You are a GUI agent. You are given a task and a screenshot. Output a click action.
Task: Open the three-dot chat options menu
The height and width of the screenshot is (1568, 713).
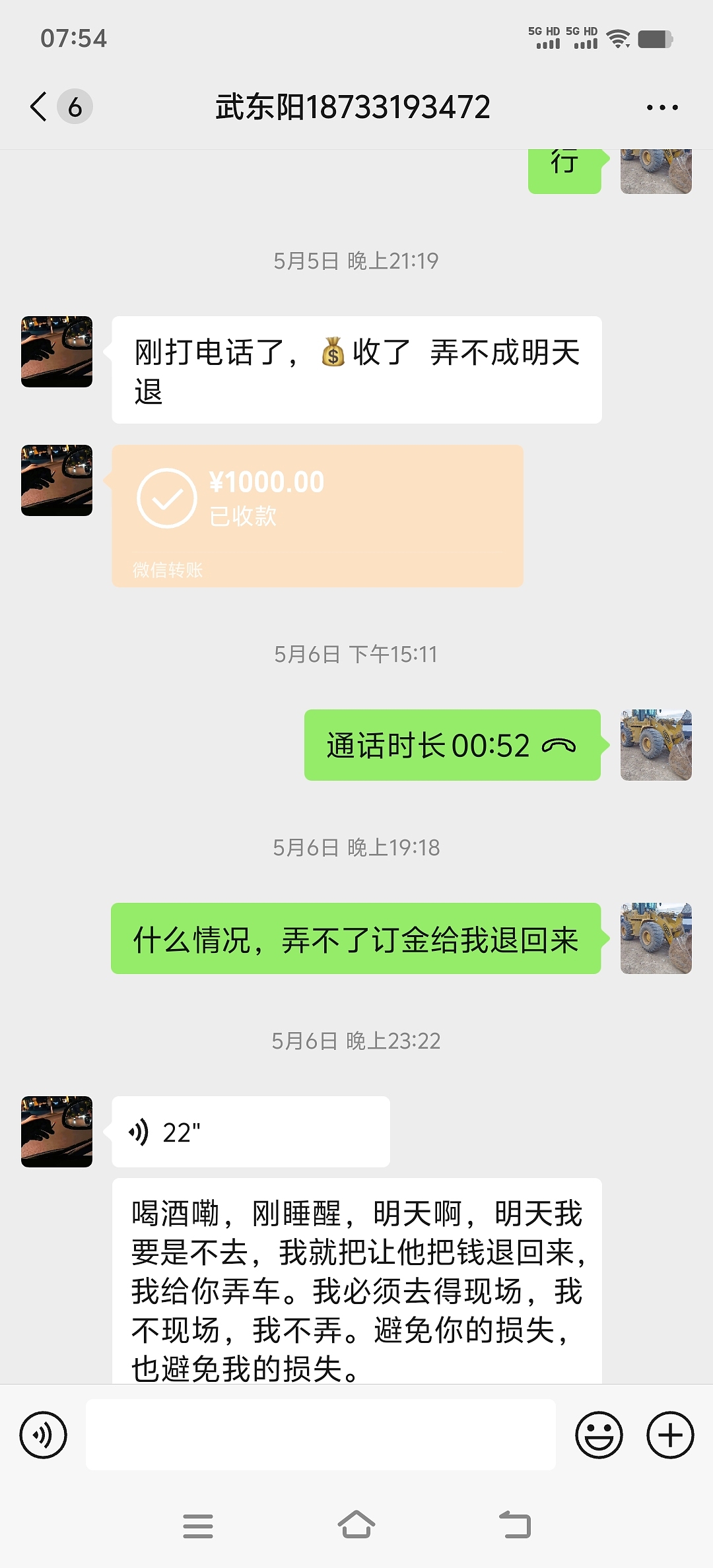coord(662,108)
